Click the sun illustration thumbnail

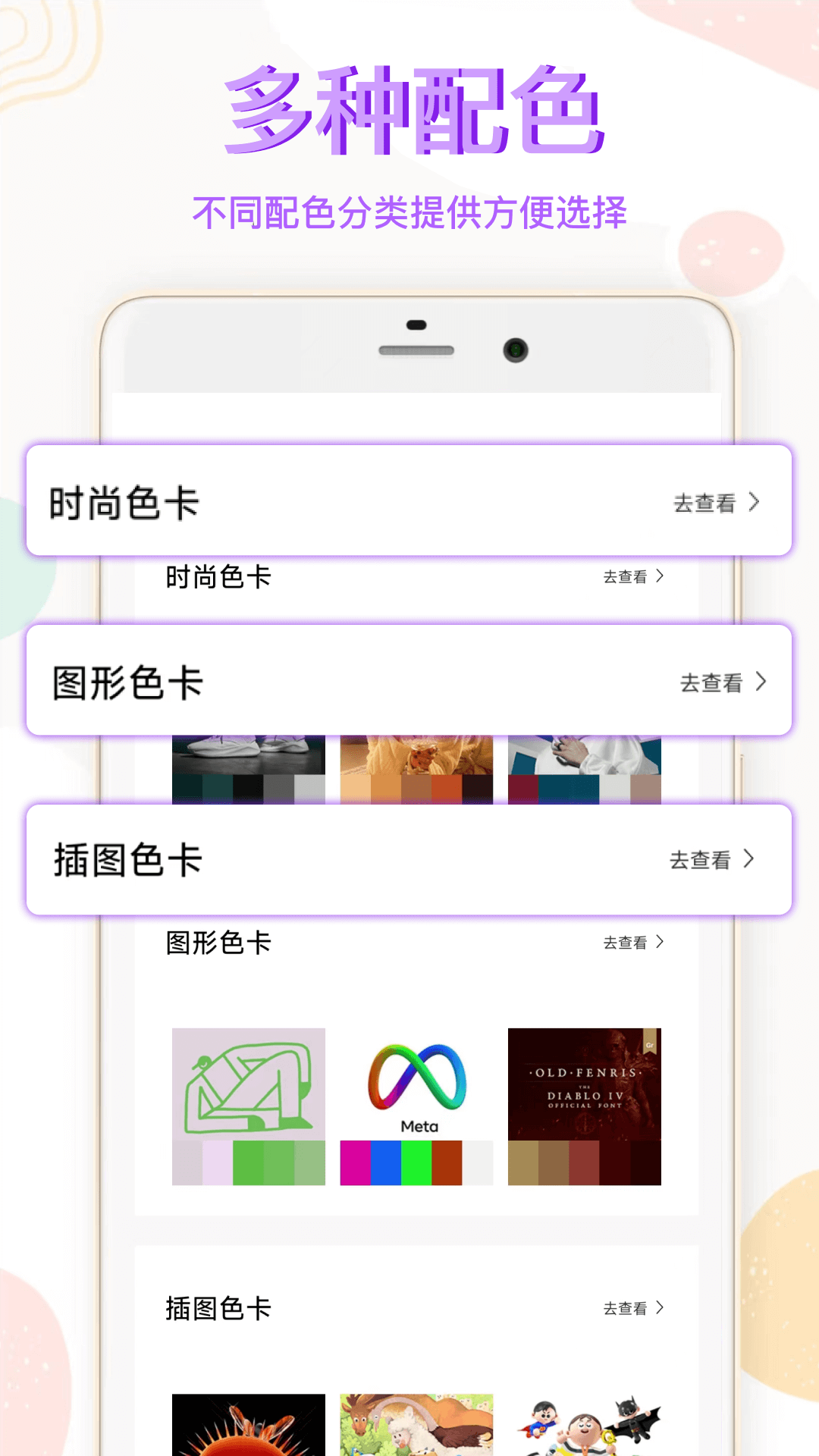point(249,1426)
